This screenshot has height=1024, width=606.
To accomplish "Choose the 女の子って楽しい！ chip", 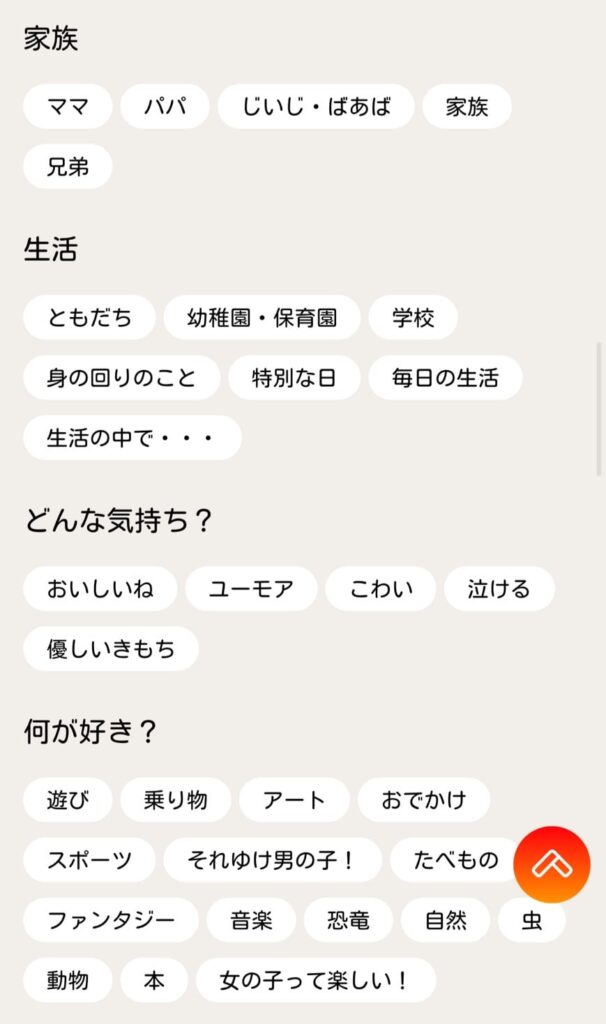I will [x=316, y=981].
